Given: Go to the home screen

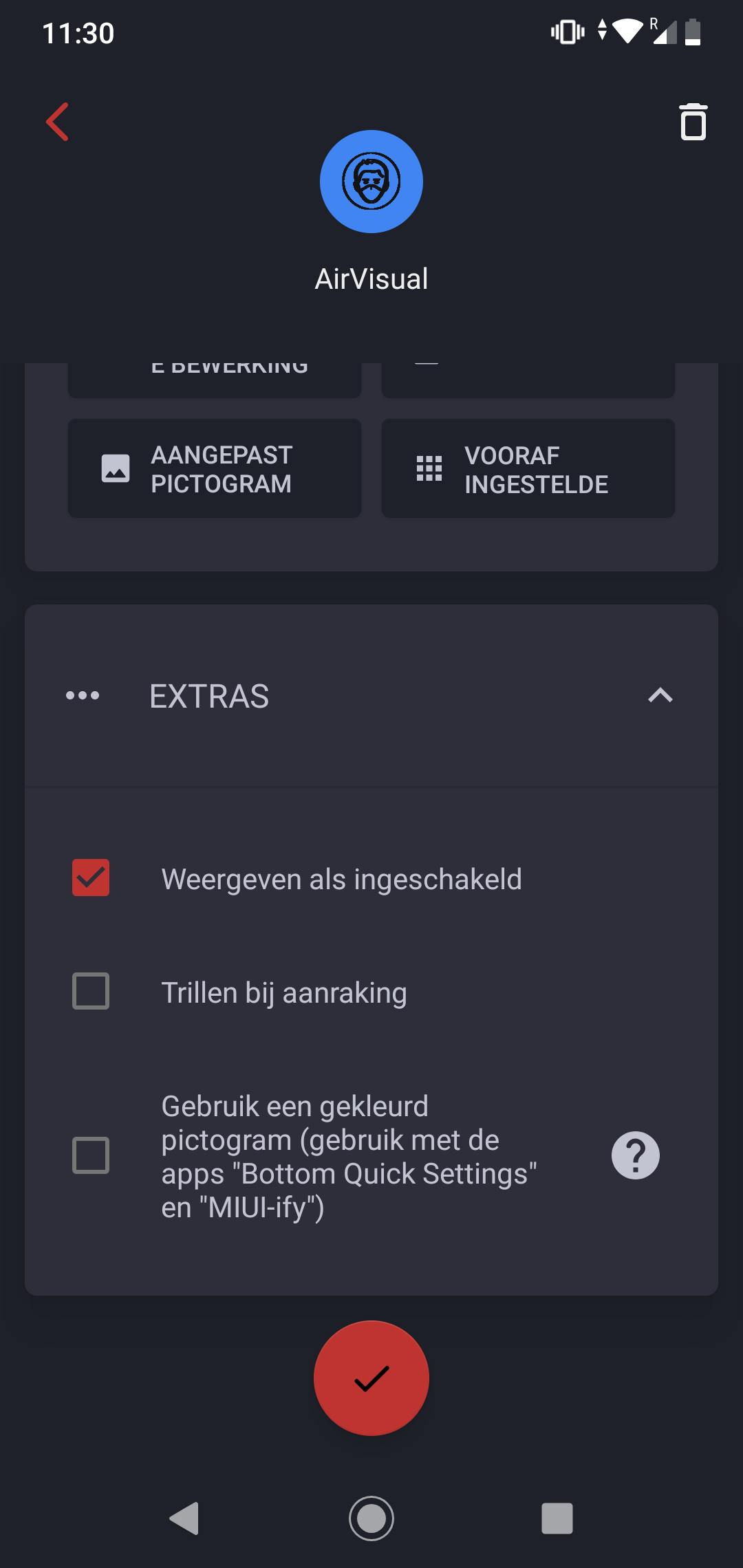Looking at the screenshot, I should 371,1518.
